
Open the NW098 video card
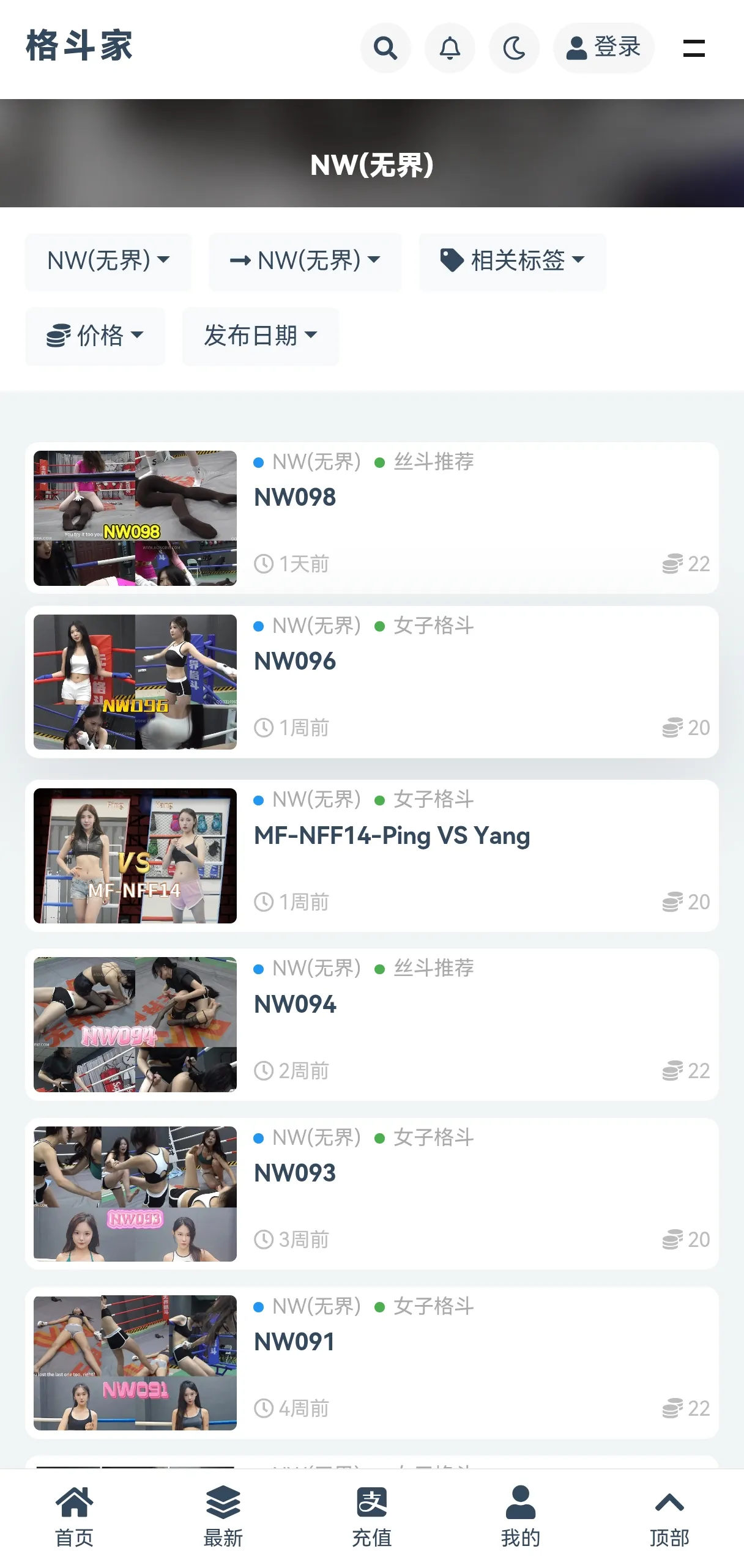click(295, 497)
